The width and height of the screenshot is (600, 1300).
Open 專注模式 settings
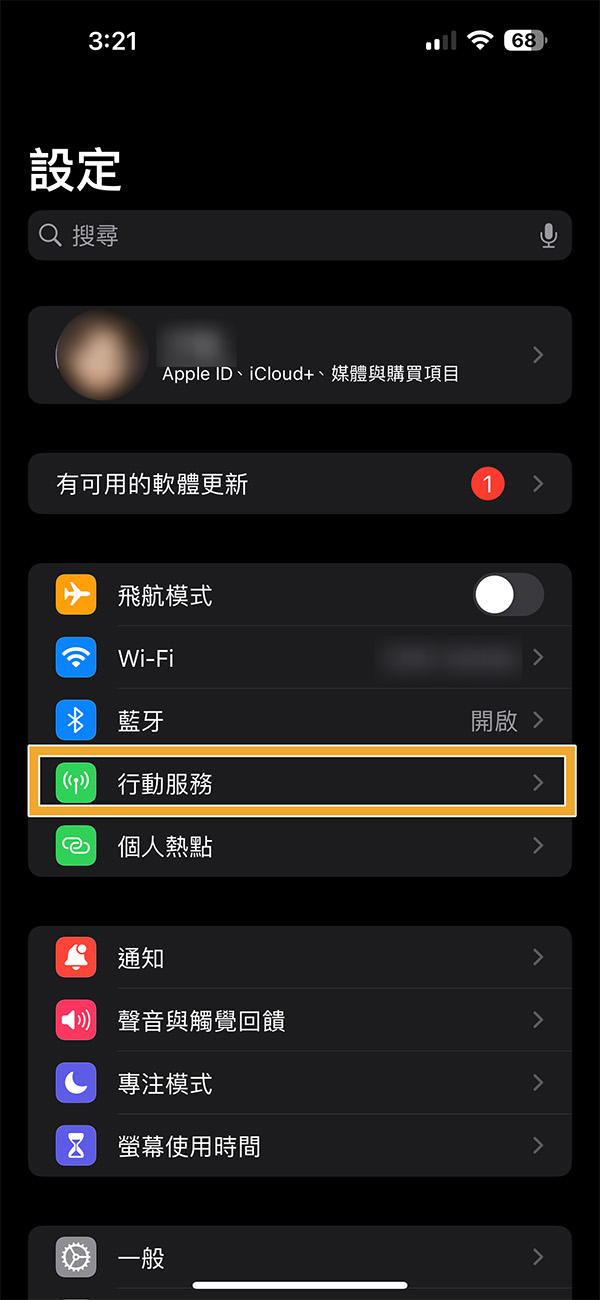click(300, 1083)
